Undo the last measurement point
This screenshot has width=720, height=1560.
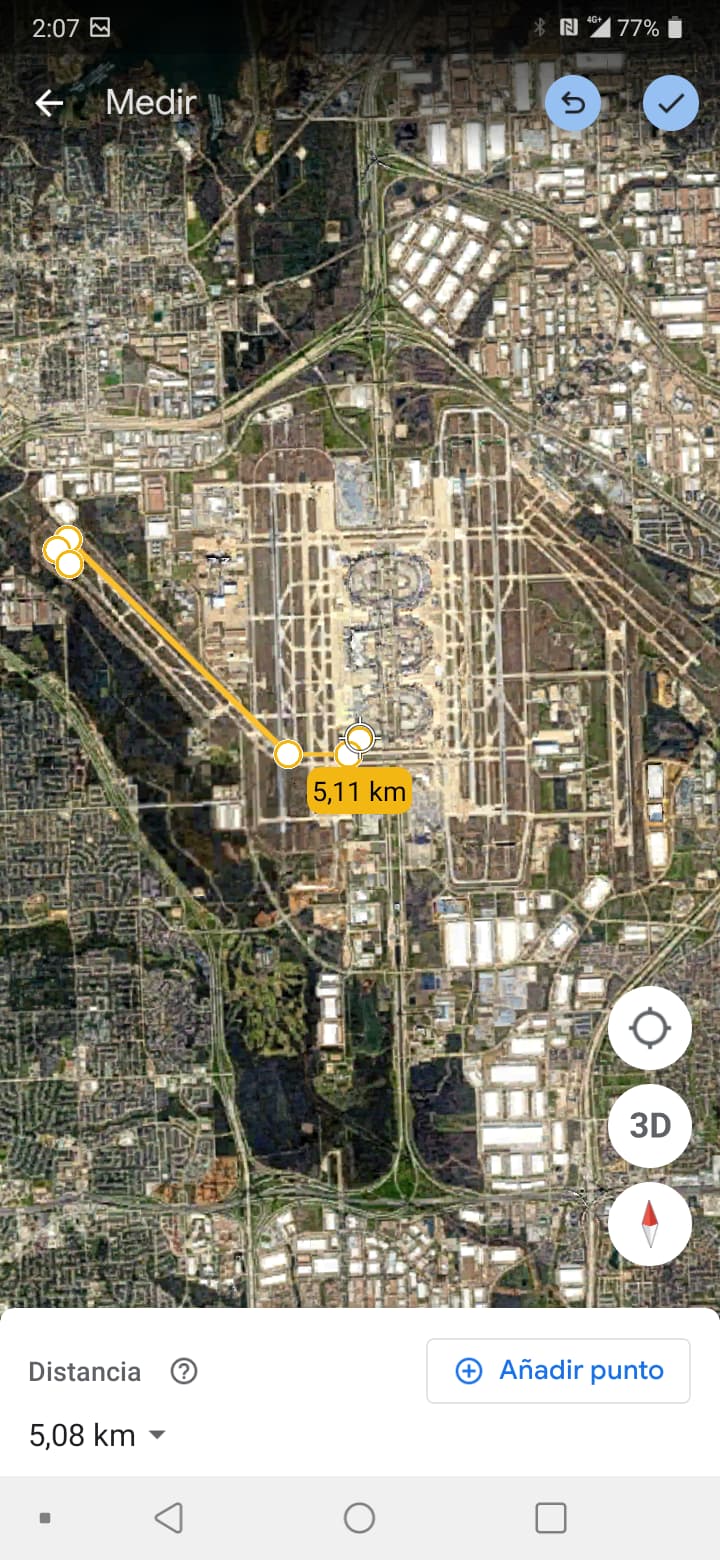click(573, 103)
